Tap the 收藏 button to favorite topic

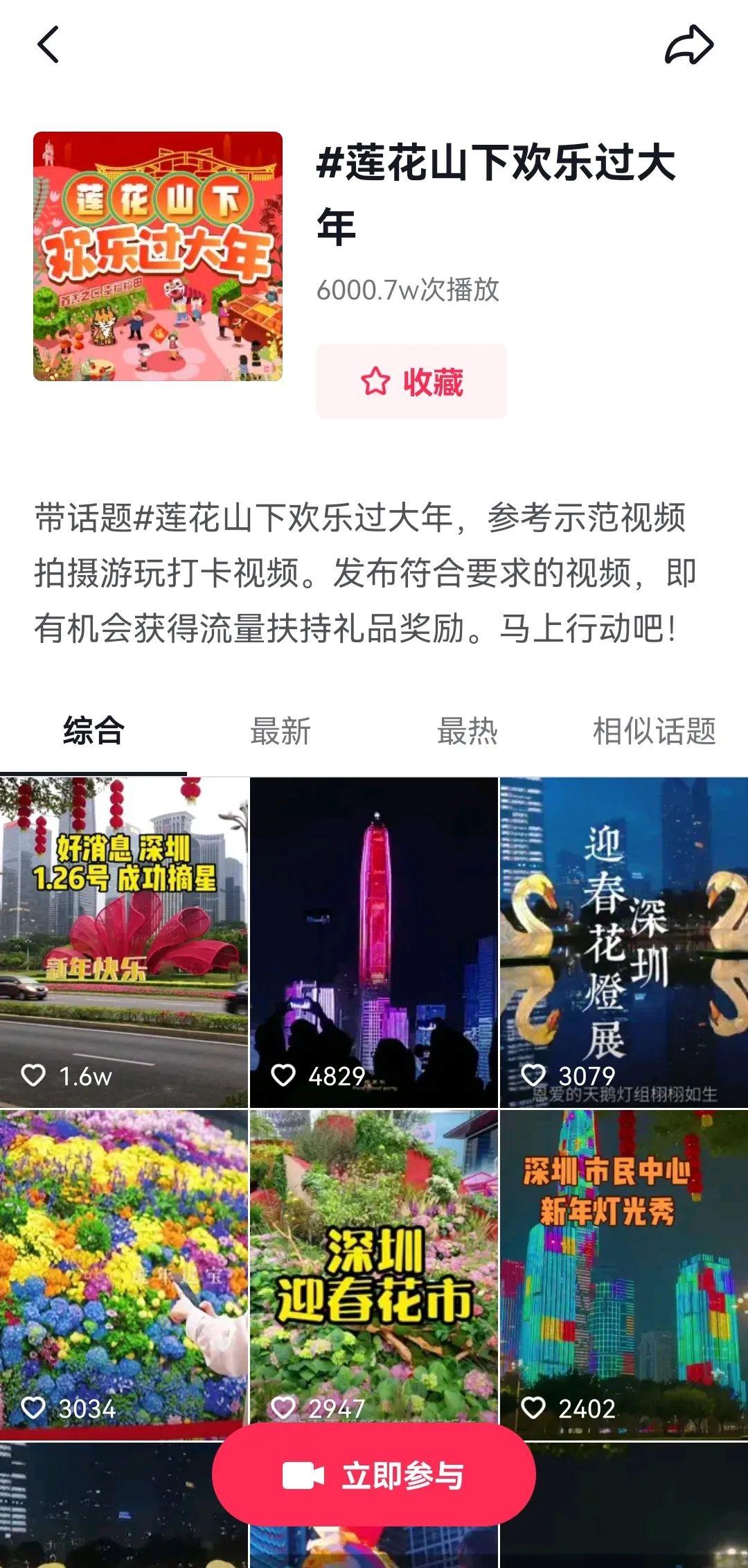411,382
